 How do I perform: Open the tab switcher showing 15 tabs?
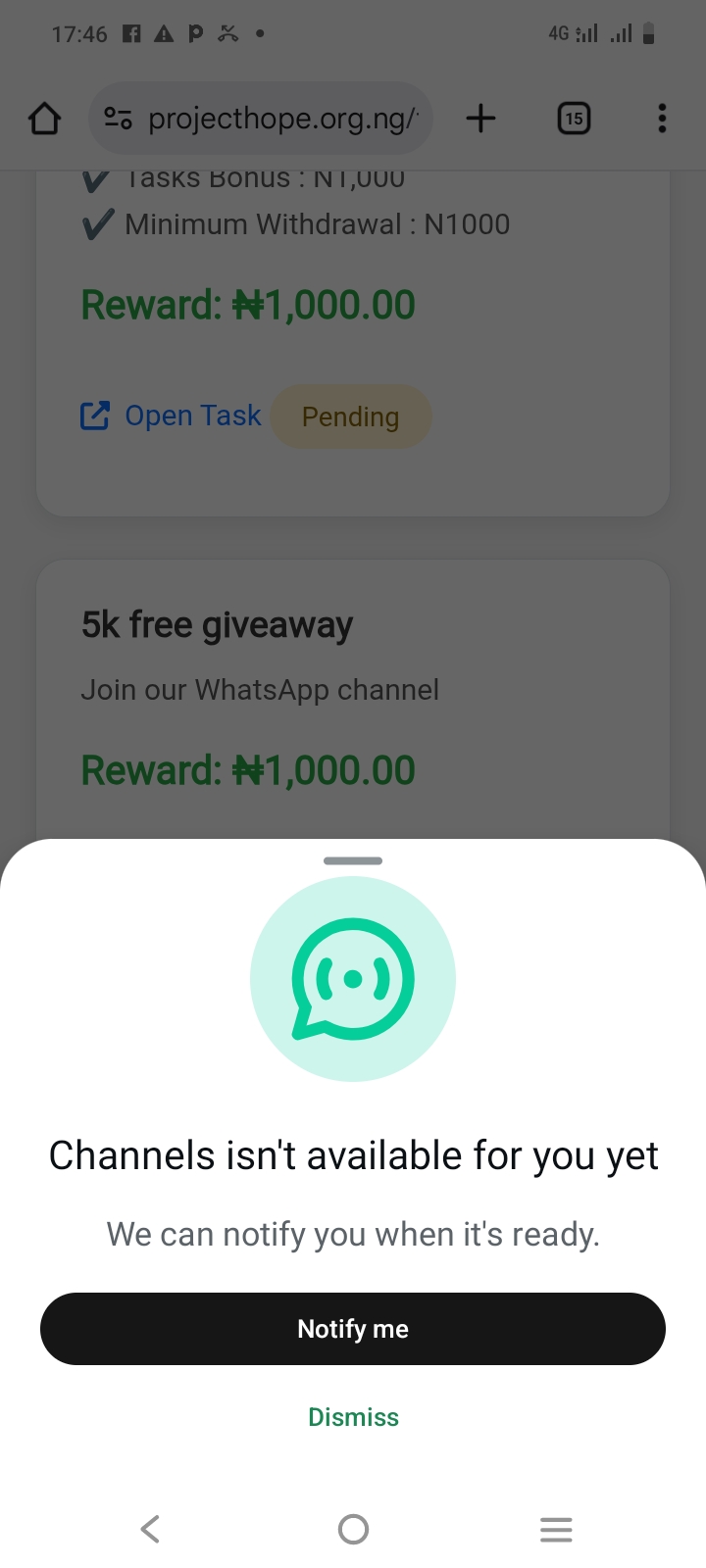tap(574, 119)
